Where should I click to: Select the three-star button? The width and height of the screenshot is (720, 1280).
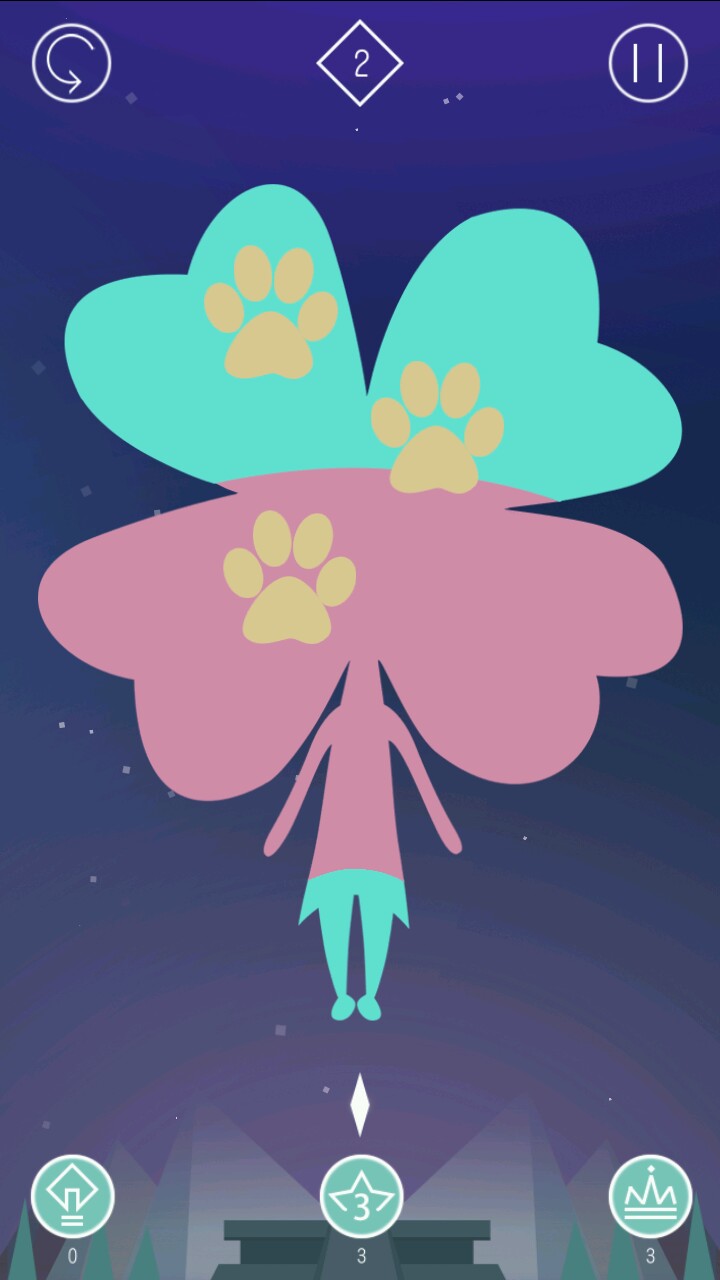point(361,1196)
